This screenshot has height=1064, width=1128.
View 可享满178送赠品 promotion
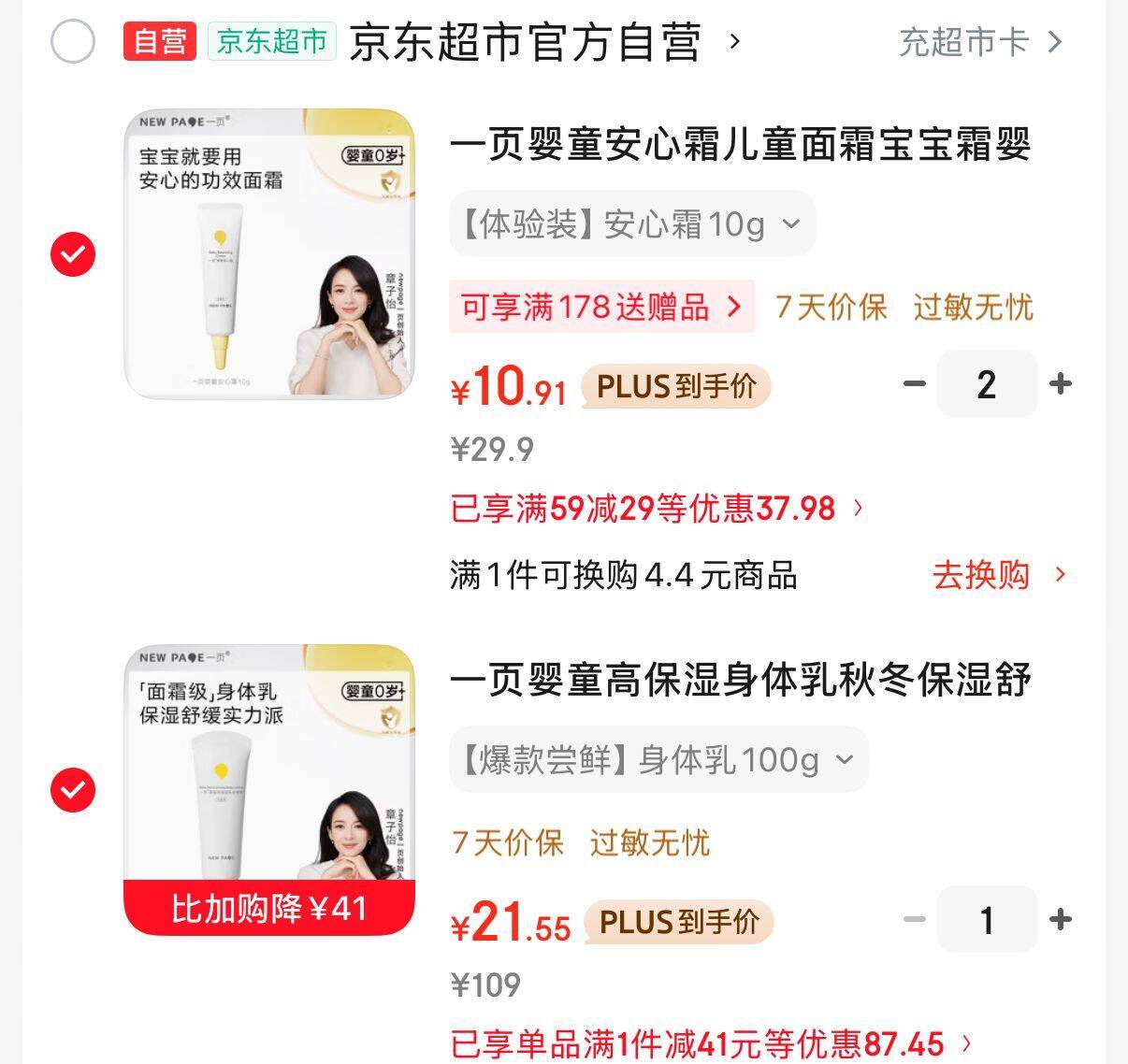(600, 307)
